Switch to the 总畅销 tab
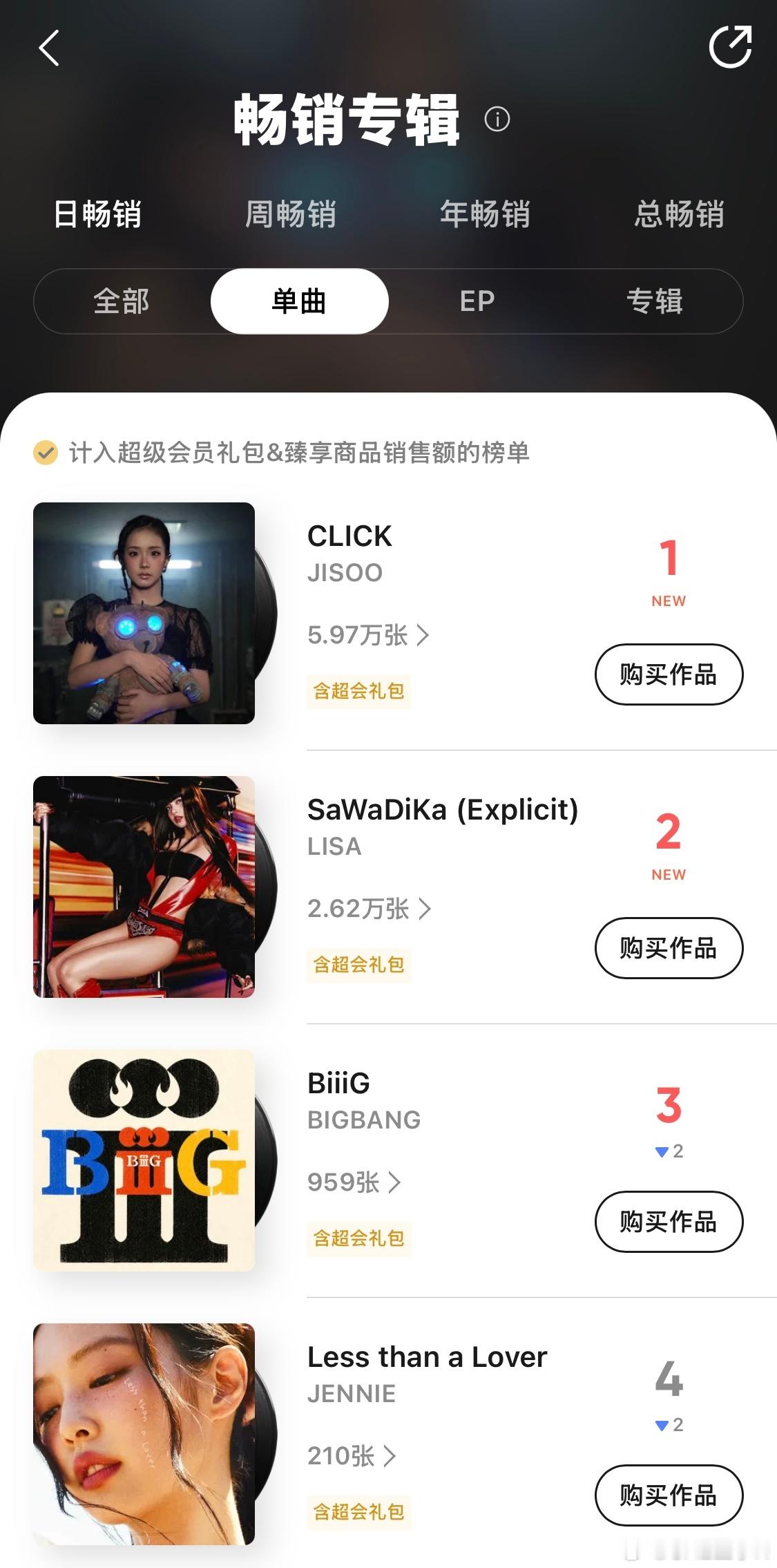 680,214
